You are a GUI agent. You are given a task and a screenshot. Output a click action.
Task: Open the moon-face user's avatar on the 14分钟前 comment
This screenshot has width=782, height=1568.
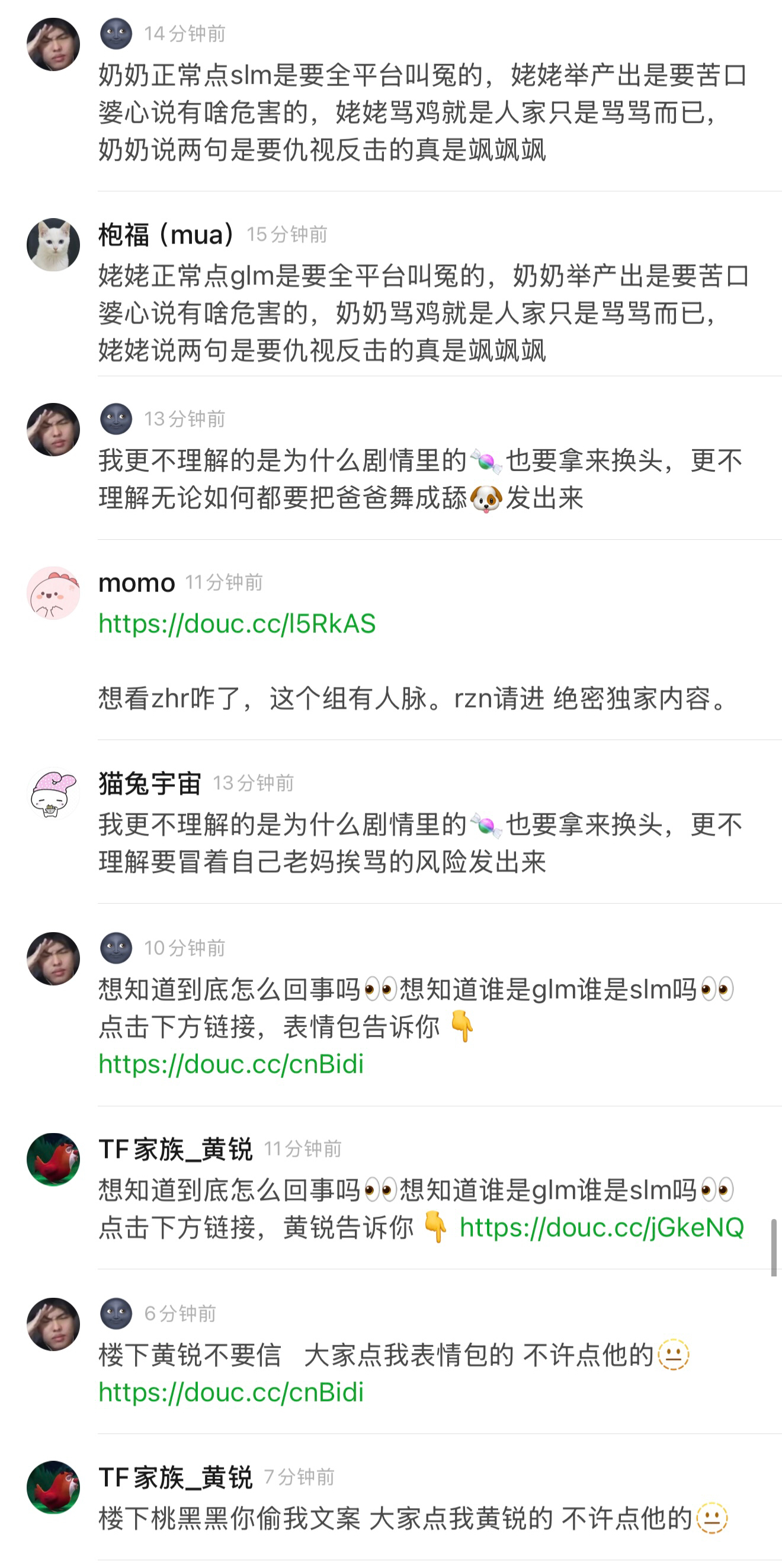53,44
